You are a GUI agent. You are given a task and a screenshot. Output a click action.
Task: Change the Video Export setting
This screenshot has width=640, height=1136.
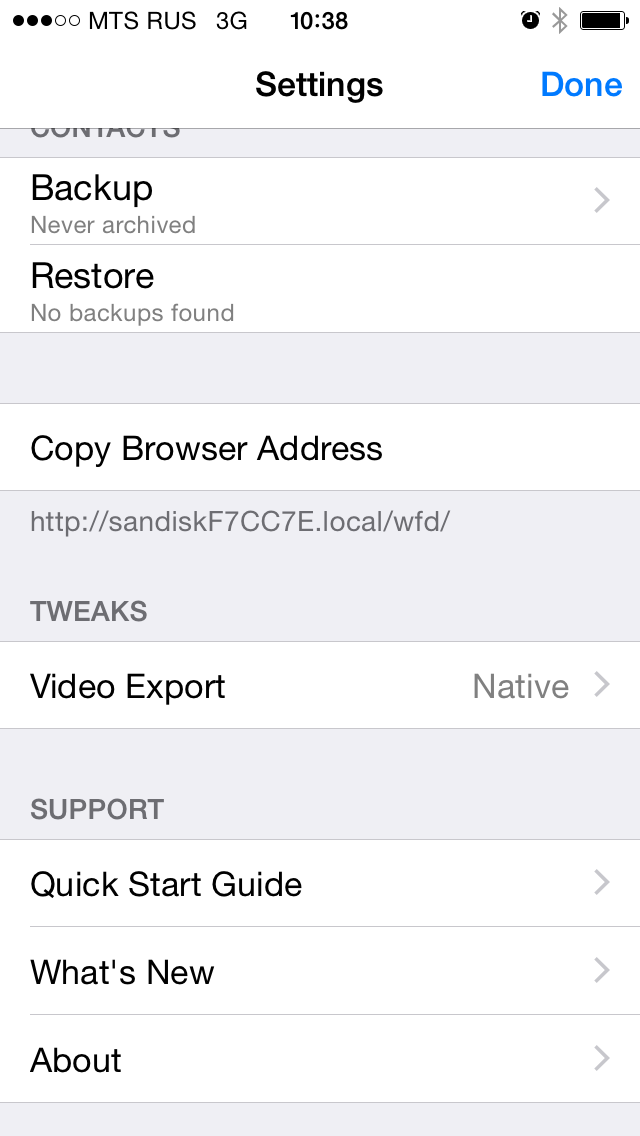coord(320,686)
